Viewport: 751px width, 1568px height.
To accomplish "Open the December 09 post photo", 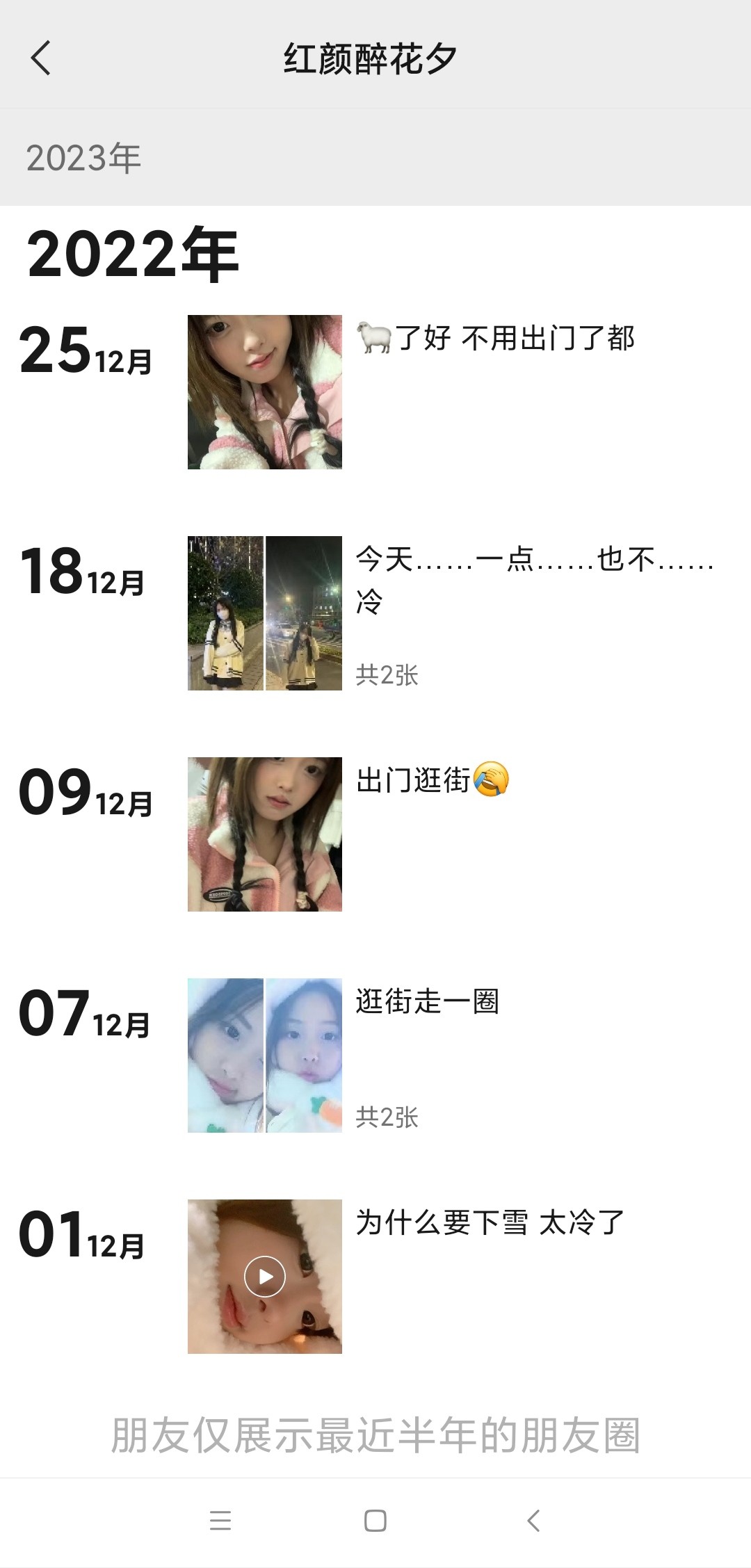I will pos(264,834).
